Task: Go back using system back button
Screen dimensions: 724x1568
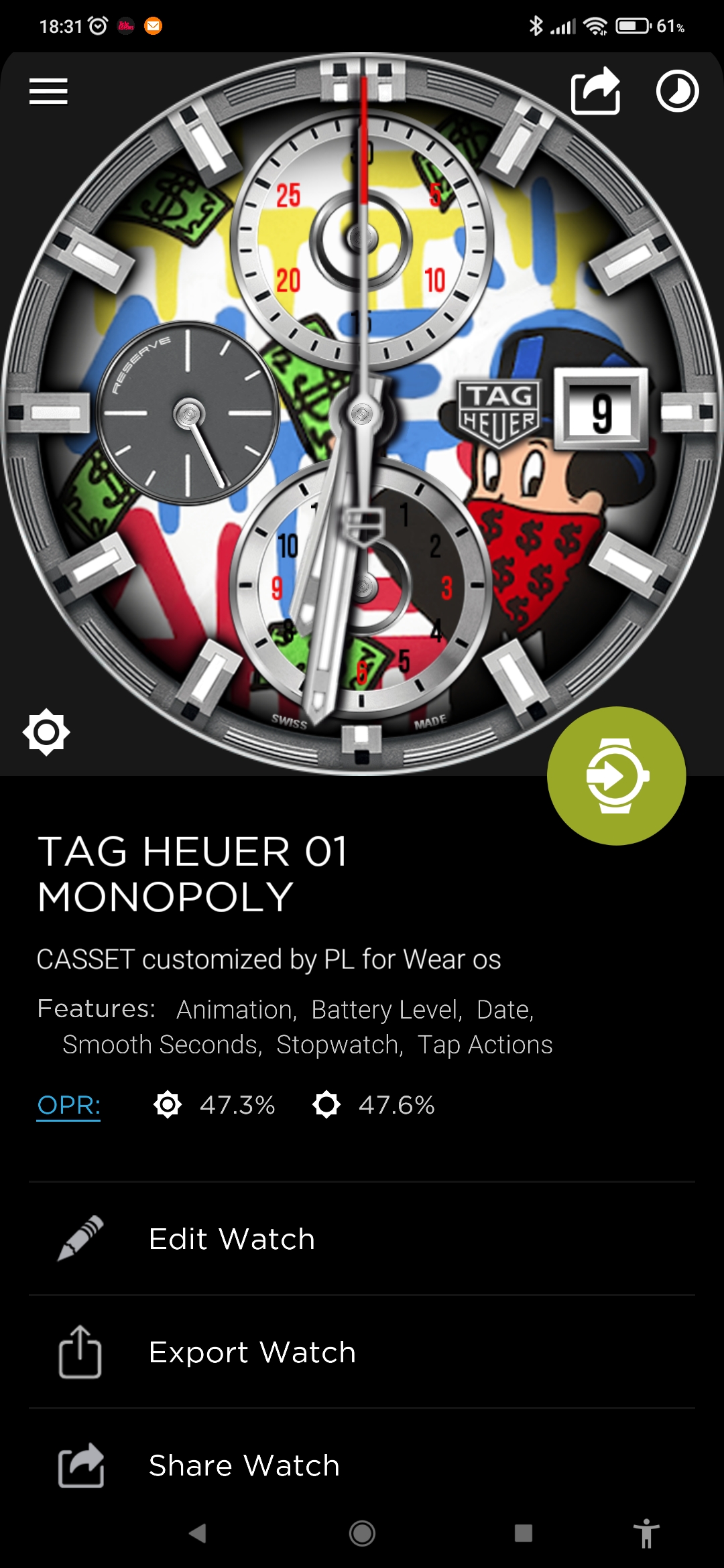Action: 198,1533
